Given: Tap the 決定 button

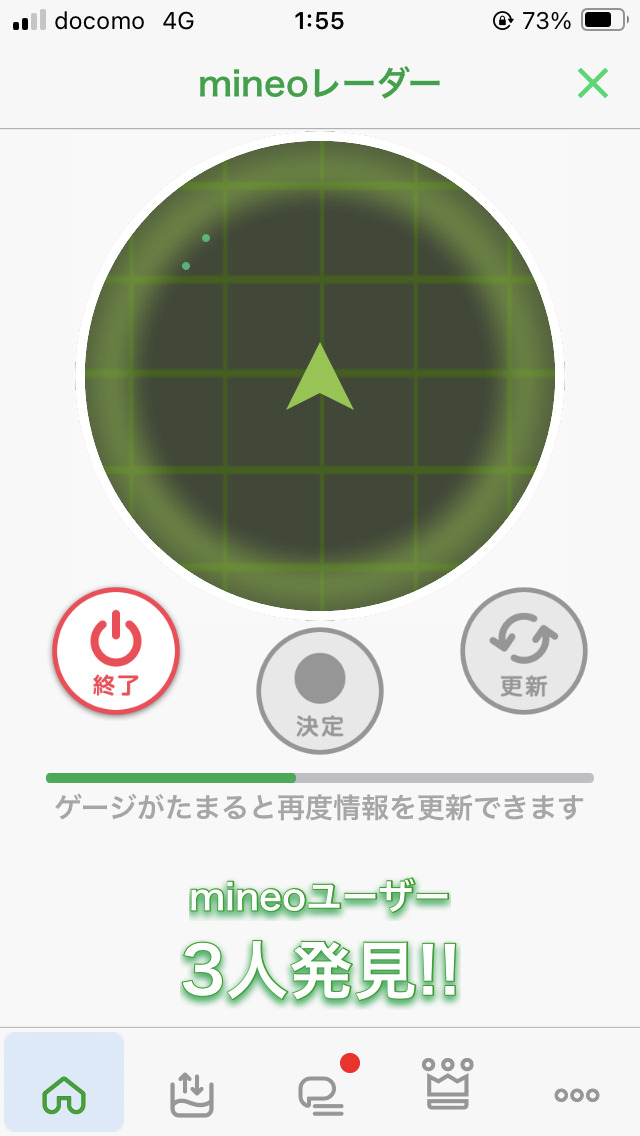Looking at the screenshot, I should (320, 691).
